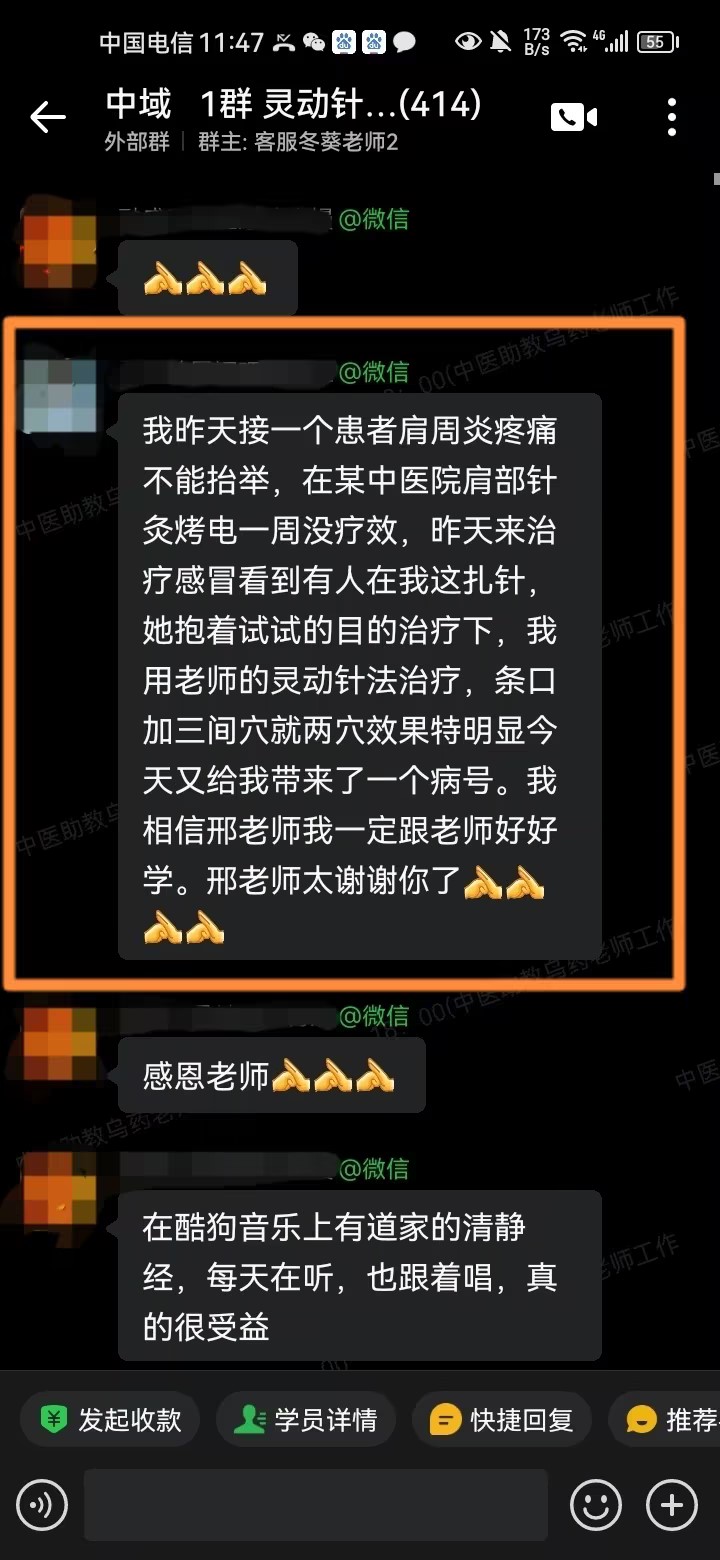The height and width of the screenshot is (1560, 720).
Task: Open the overflow menu
Action: [672, 118]
